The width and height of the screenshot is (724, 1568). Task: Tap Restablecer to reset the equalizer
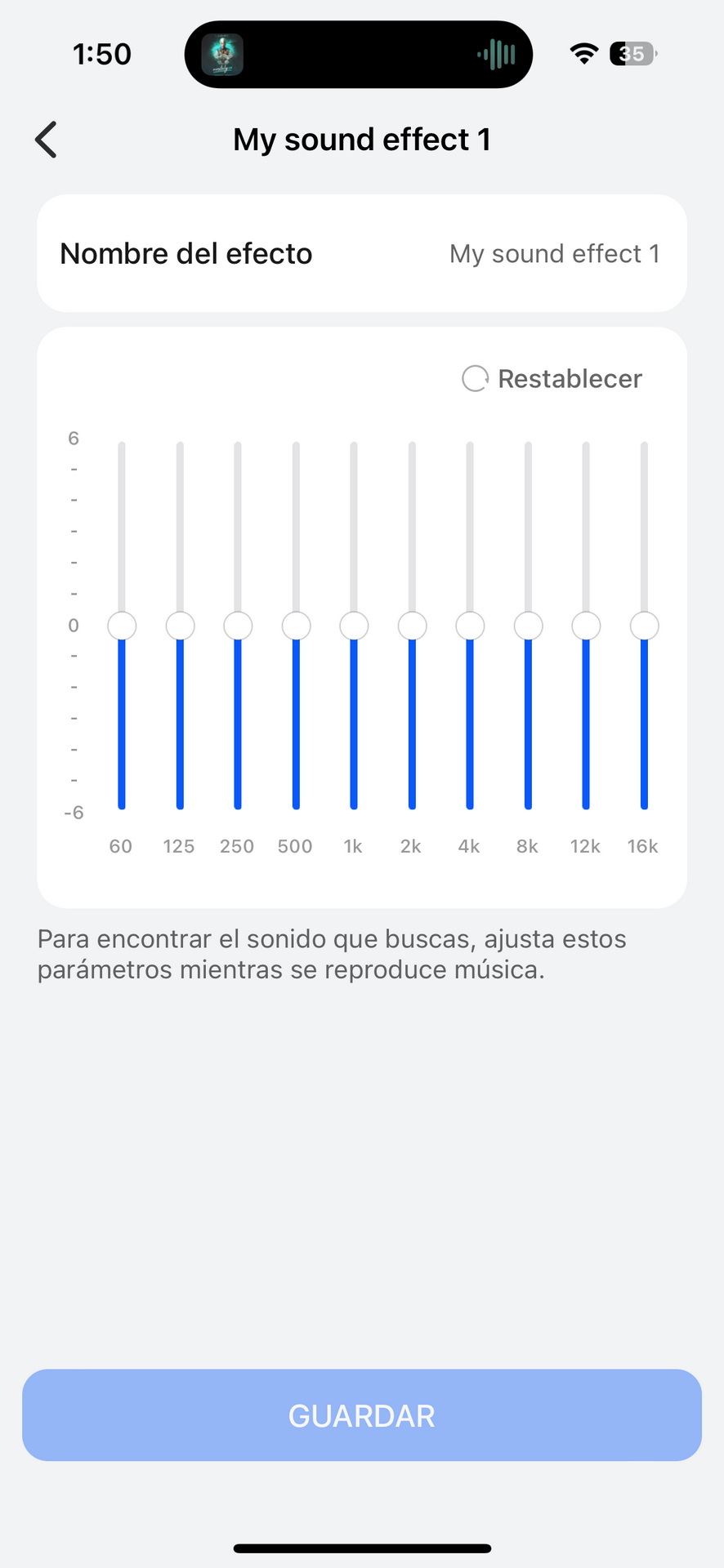[552, 379]
